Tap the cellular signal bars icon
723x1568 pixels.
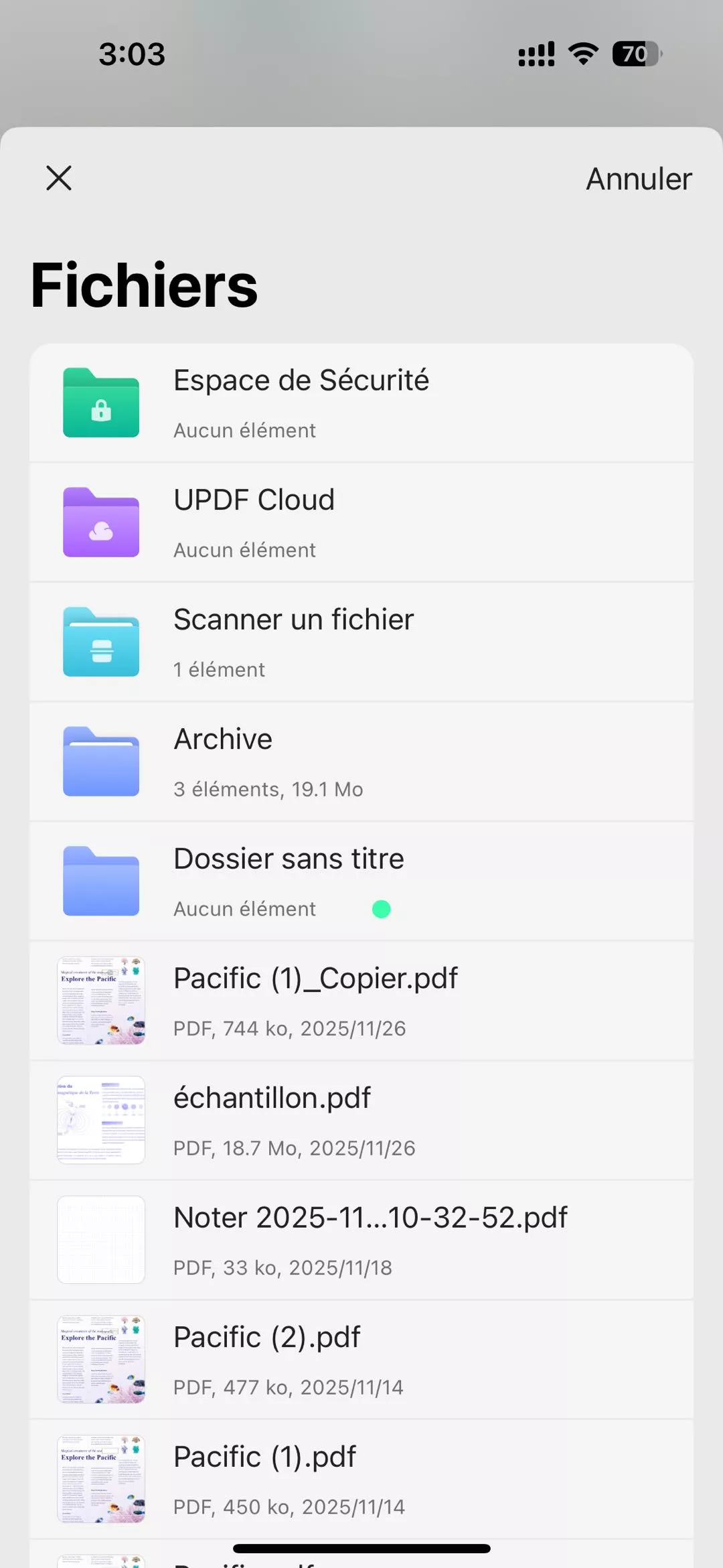(x=535, y=54)
